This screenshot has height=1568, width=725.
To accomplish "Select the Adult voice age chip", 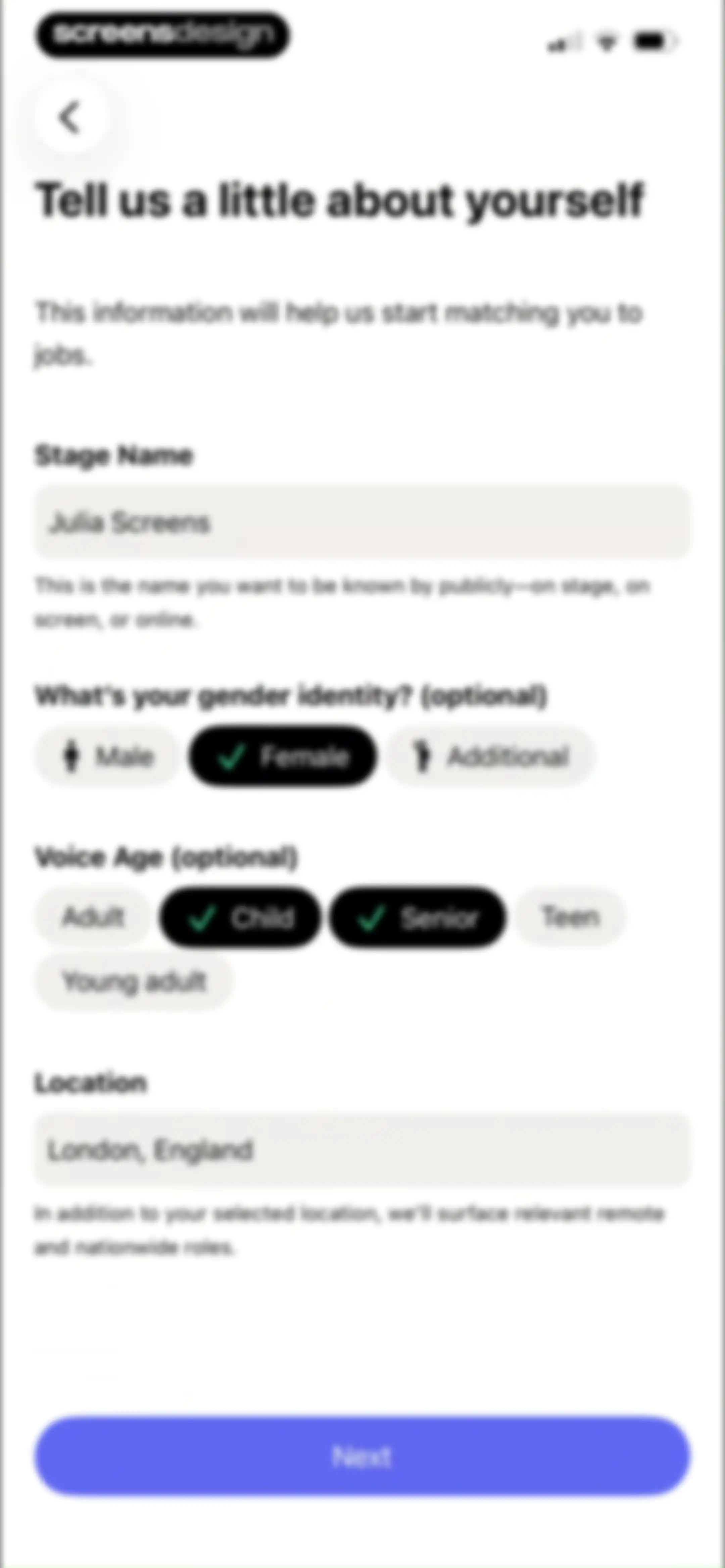I will coord(93,917).
